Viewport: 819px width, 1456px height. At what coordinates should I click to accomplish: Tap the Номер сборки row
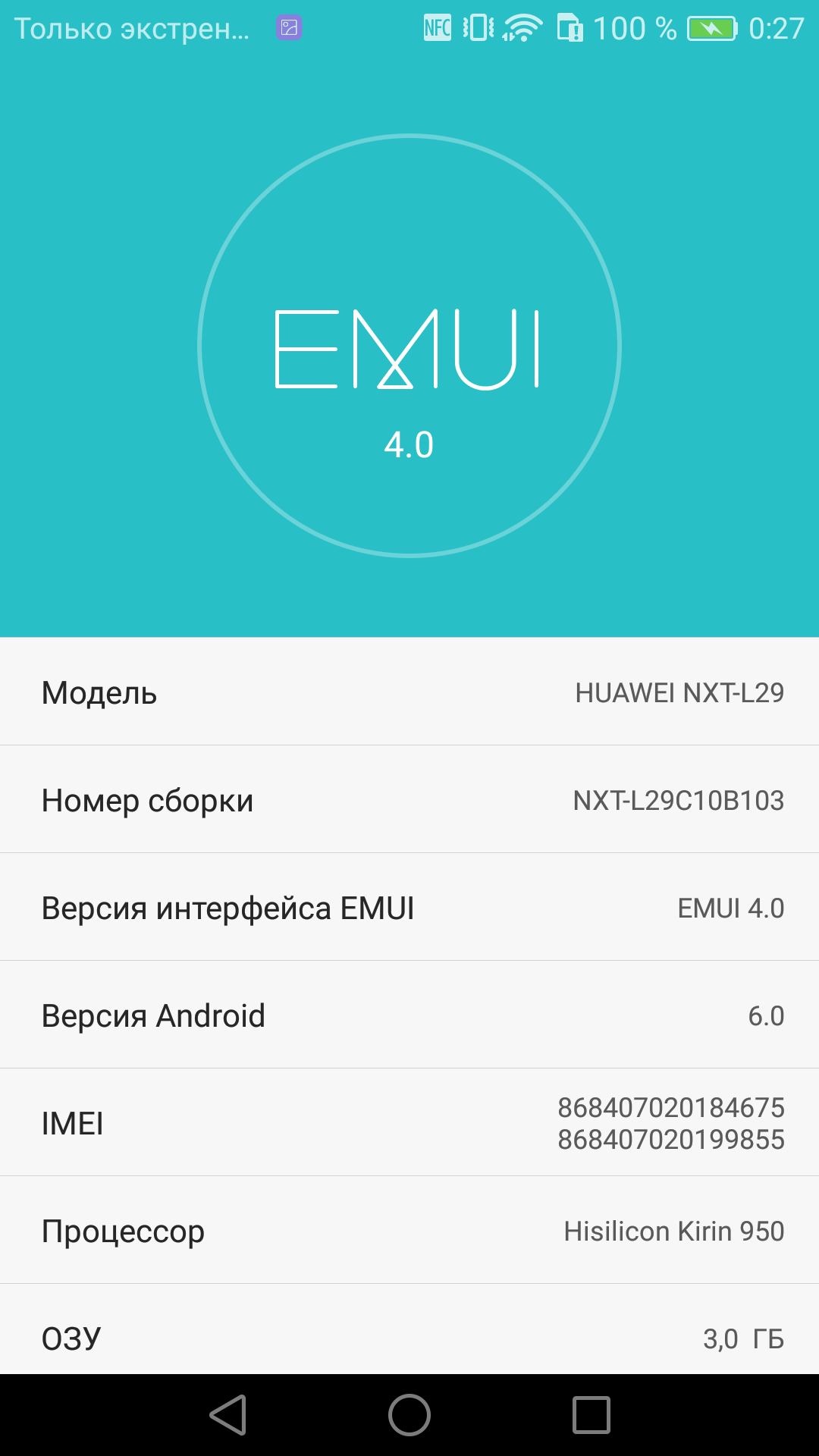[x=409, y=799]
